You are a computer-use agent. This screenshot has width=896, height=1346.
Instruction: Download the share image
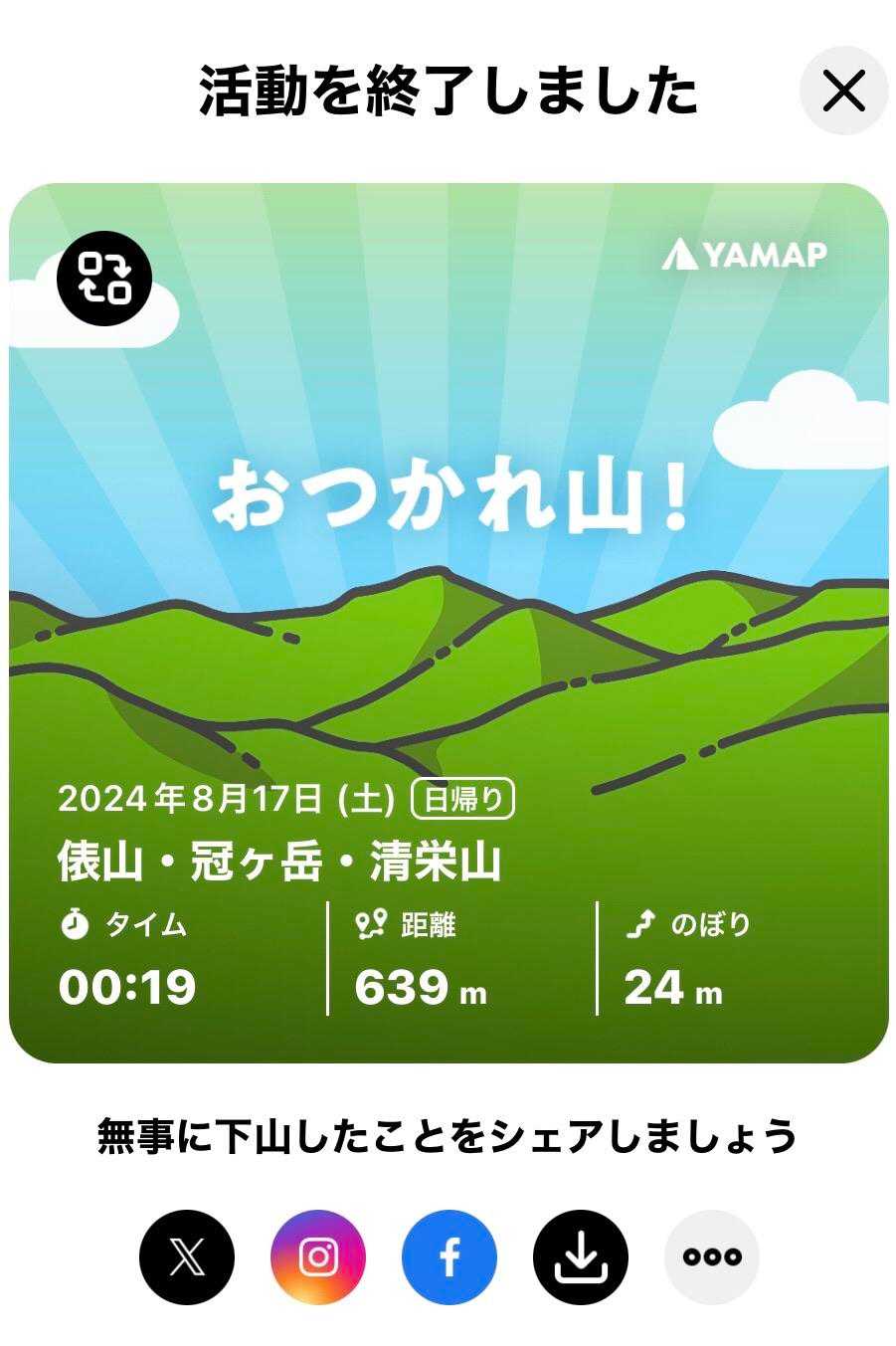581,1257
